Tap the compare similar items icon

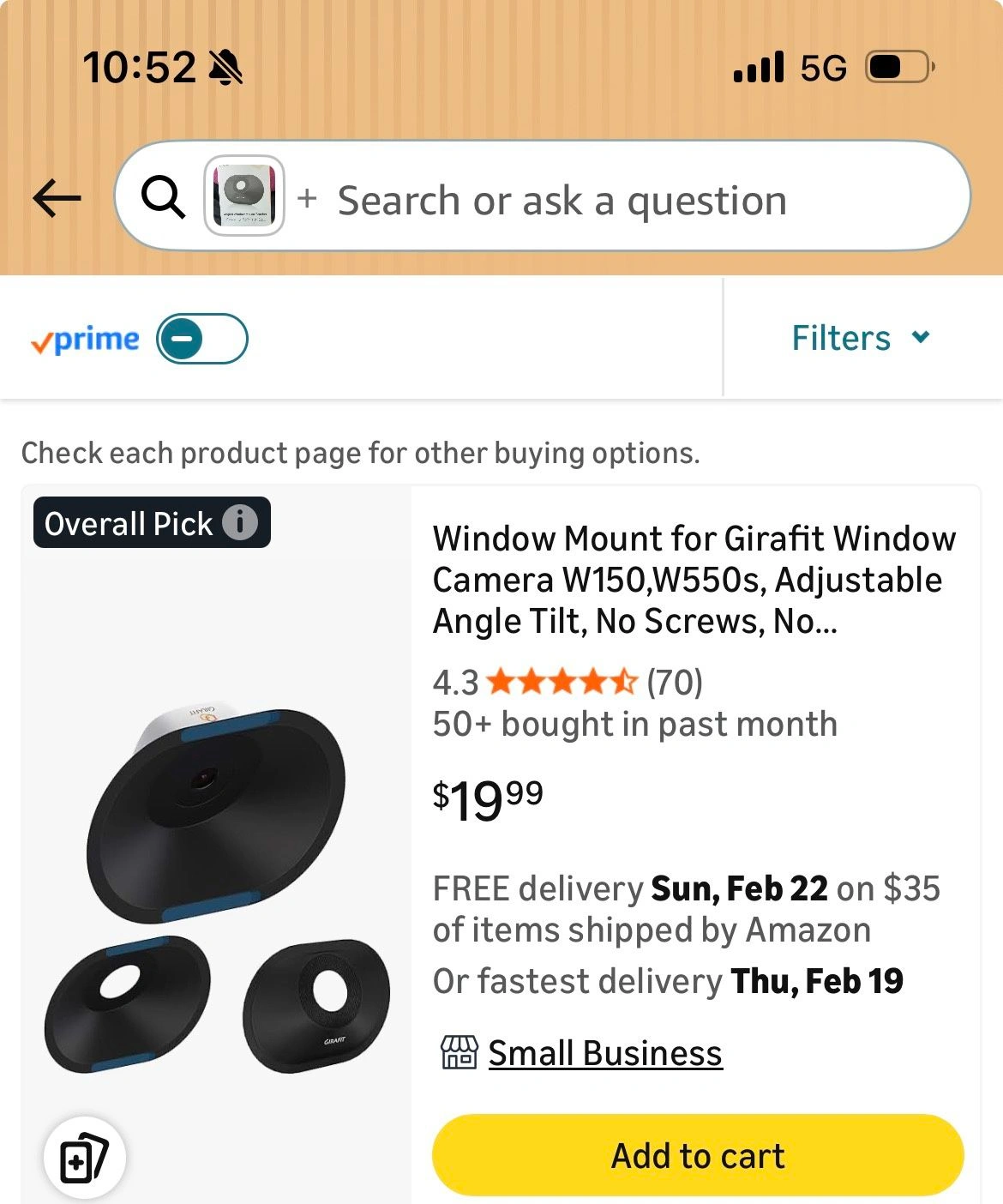tap(85, 1158)
